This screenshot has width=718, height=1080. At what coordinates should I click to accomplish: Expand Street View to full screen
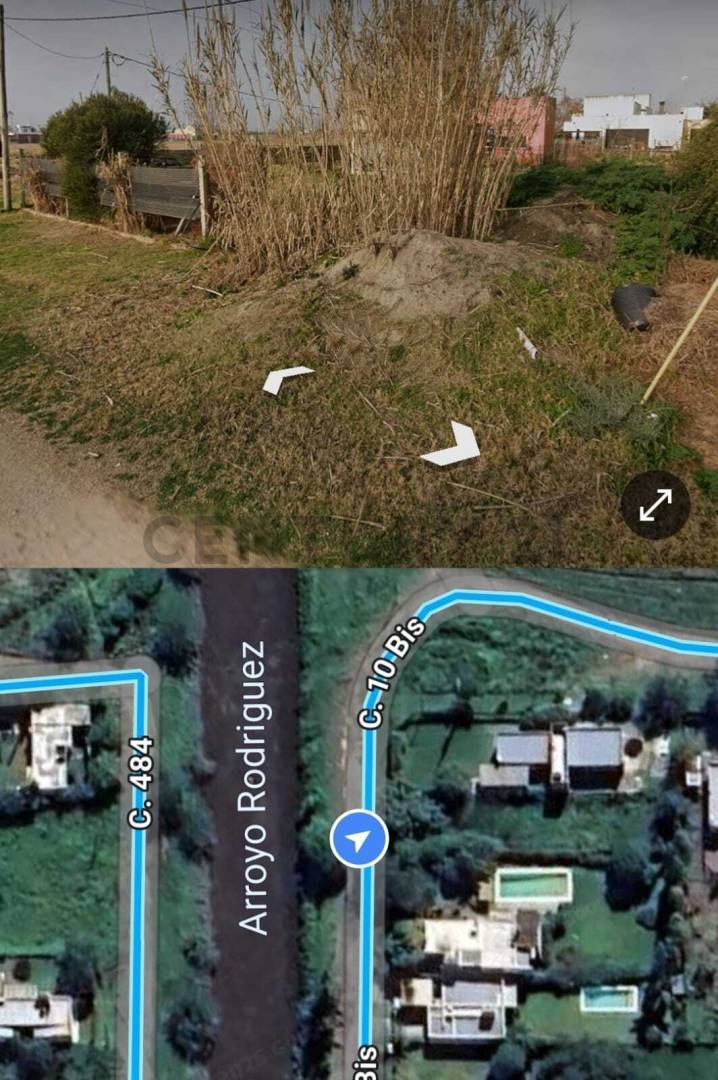[655, 505]
